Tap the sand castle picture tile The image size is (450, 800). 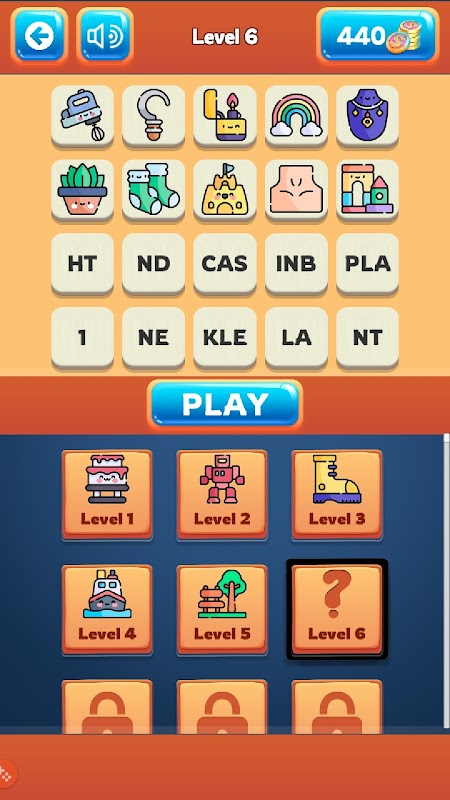tap(224, 190)
